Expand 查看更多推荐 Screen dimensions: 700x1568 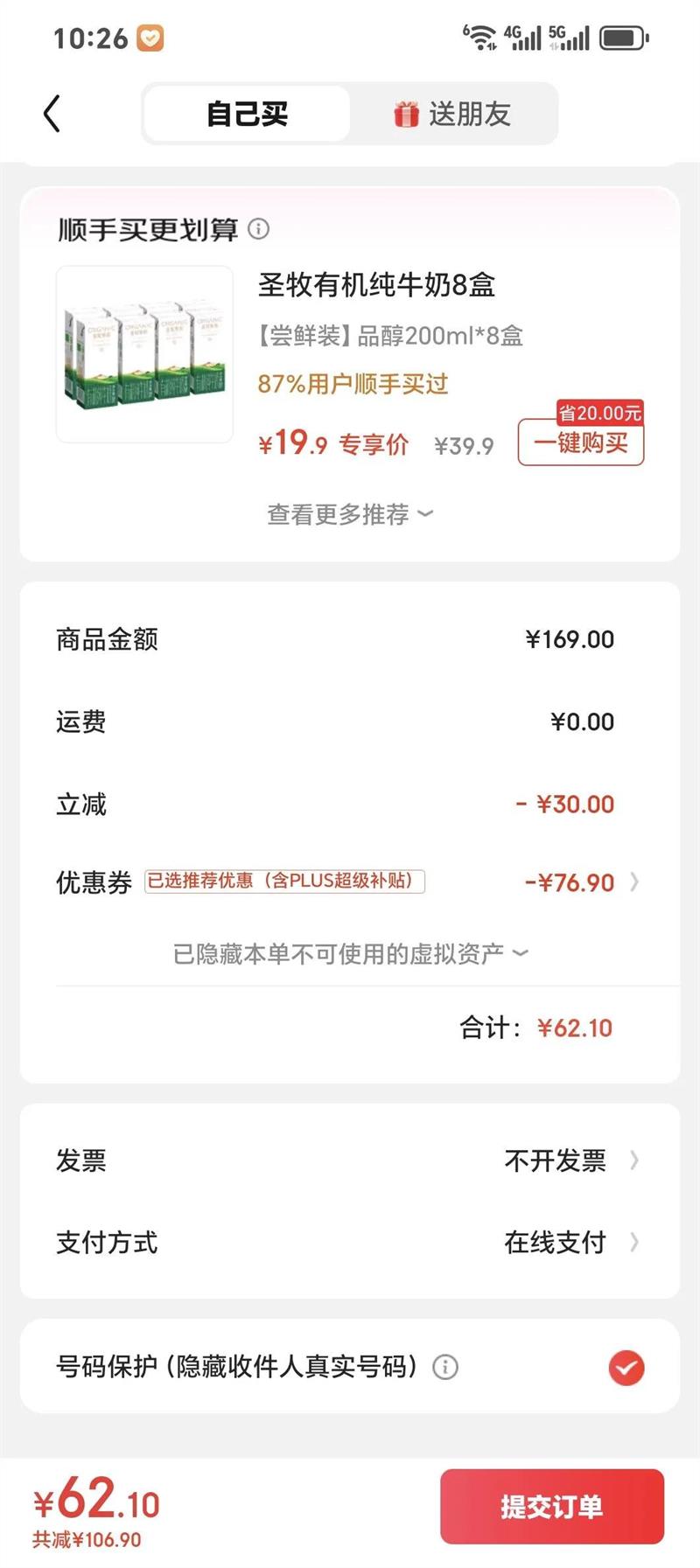click(349, 514)
